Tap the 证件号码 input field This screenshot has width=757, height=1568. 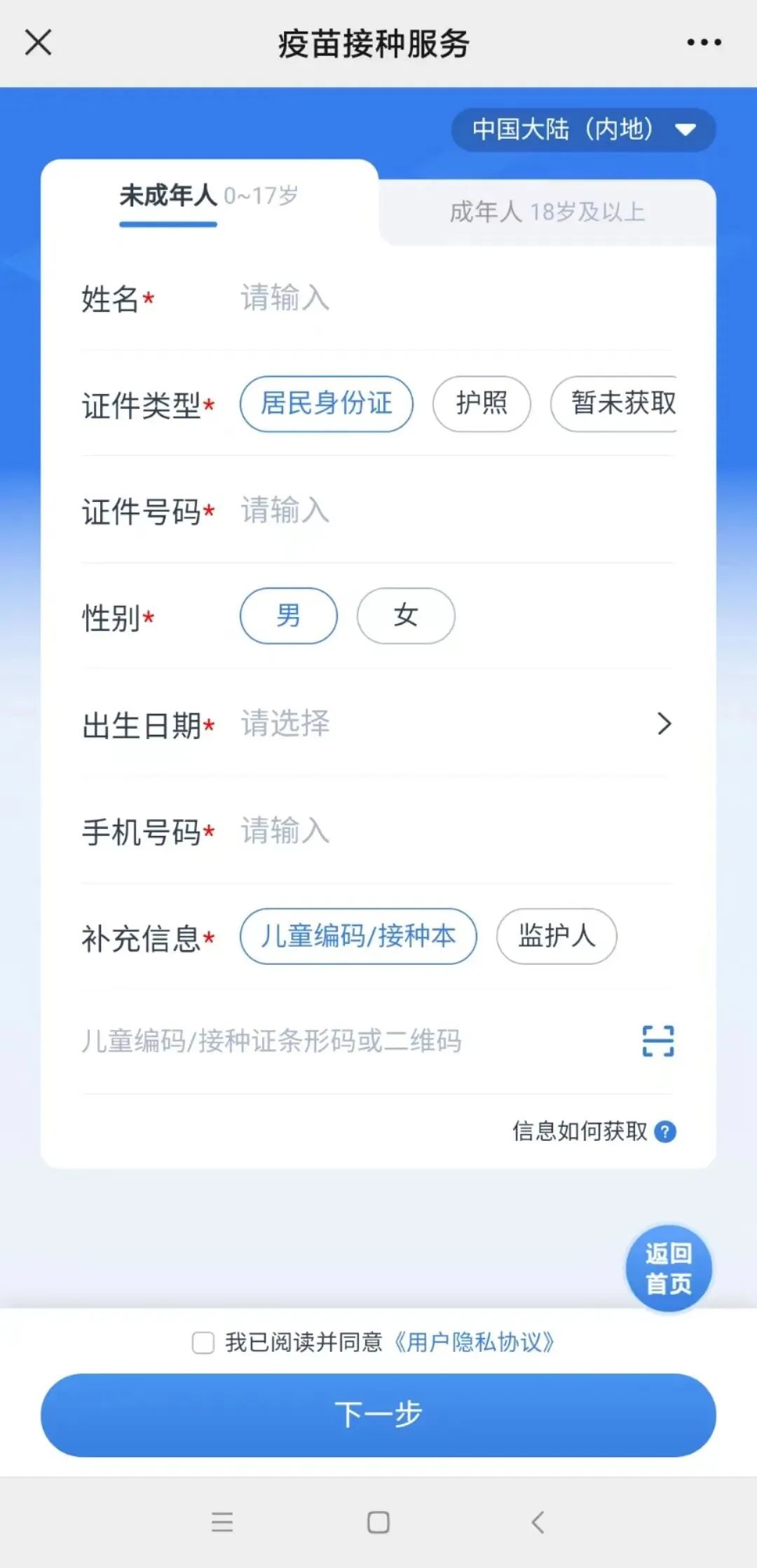tap(449, 511)
